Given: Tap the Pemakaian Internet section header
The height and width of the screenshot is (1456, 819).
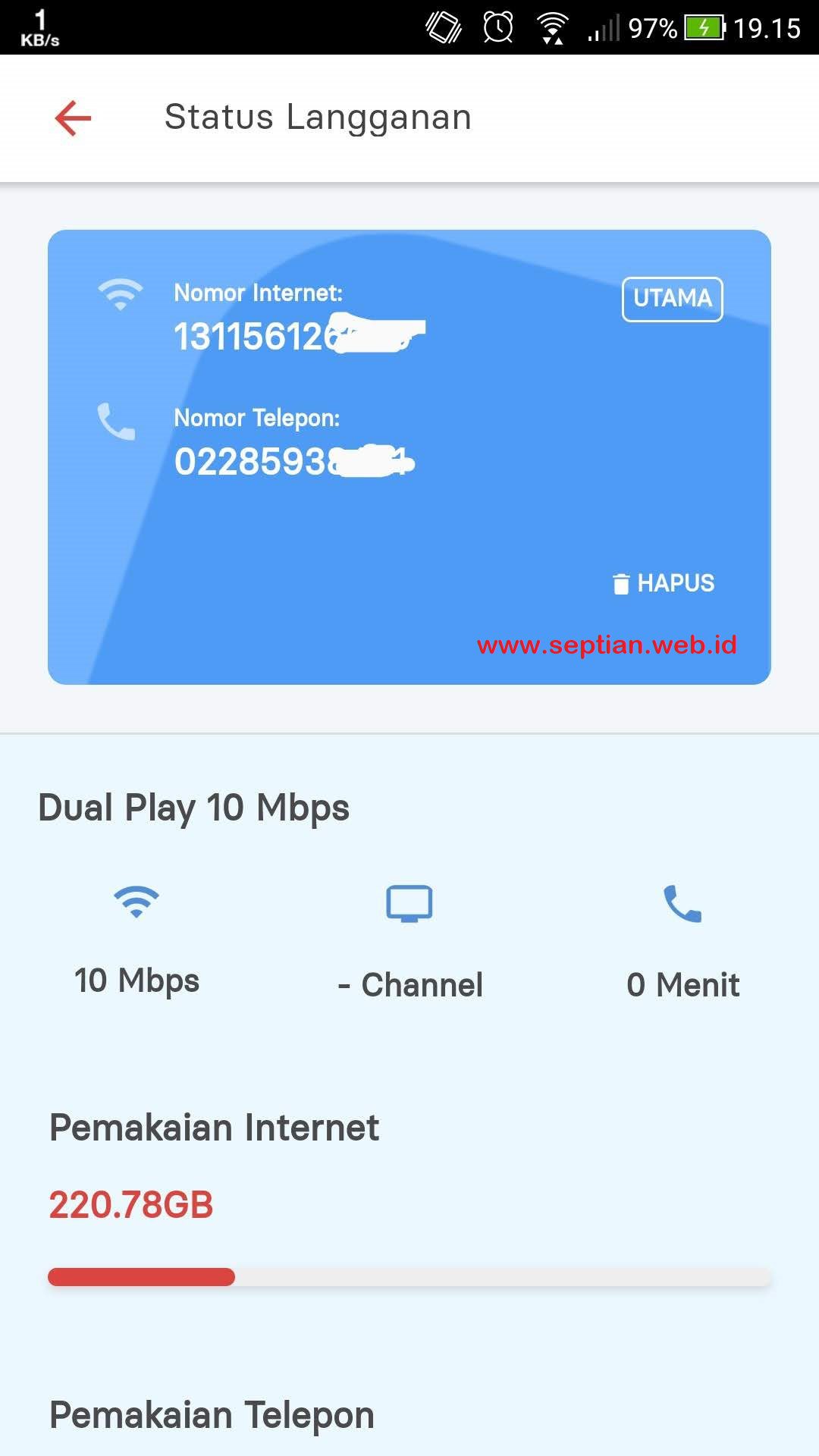Looking at the screenshot, I should pos(215,1128).
